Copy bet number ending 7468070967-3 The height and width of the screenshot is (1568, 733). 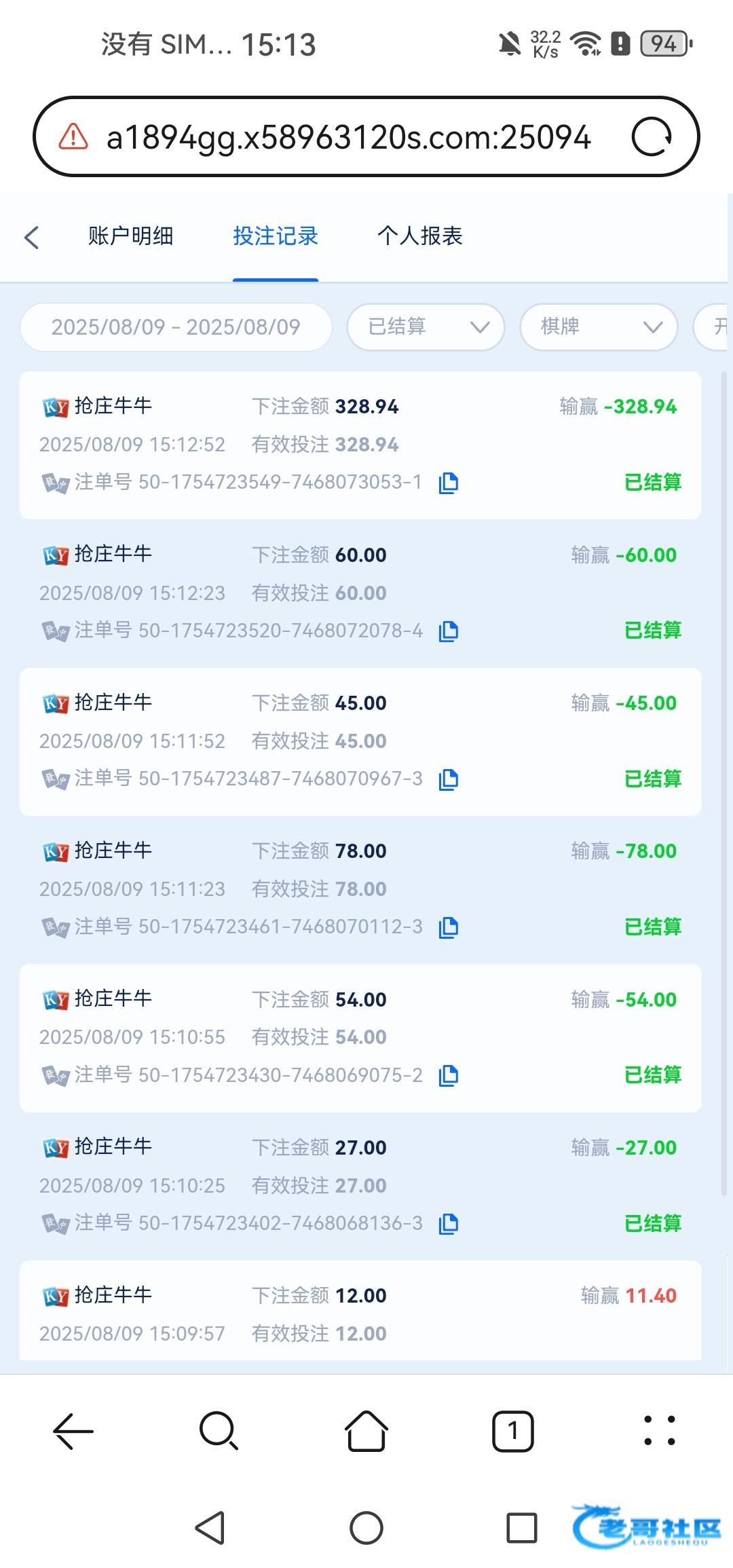[x=449, y=779]
